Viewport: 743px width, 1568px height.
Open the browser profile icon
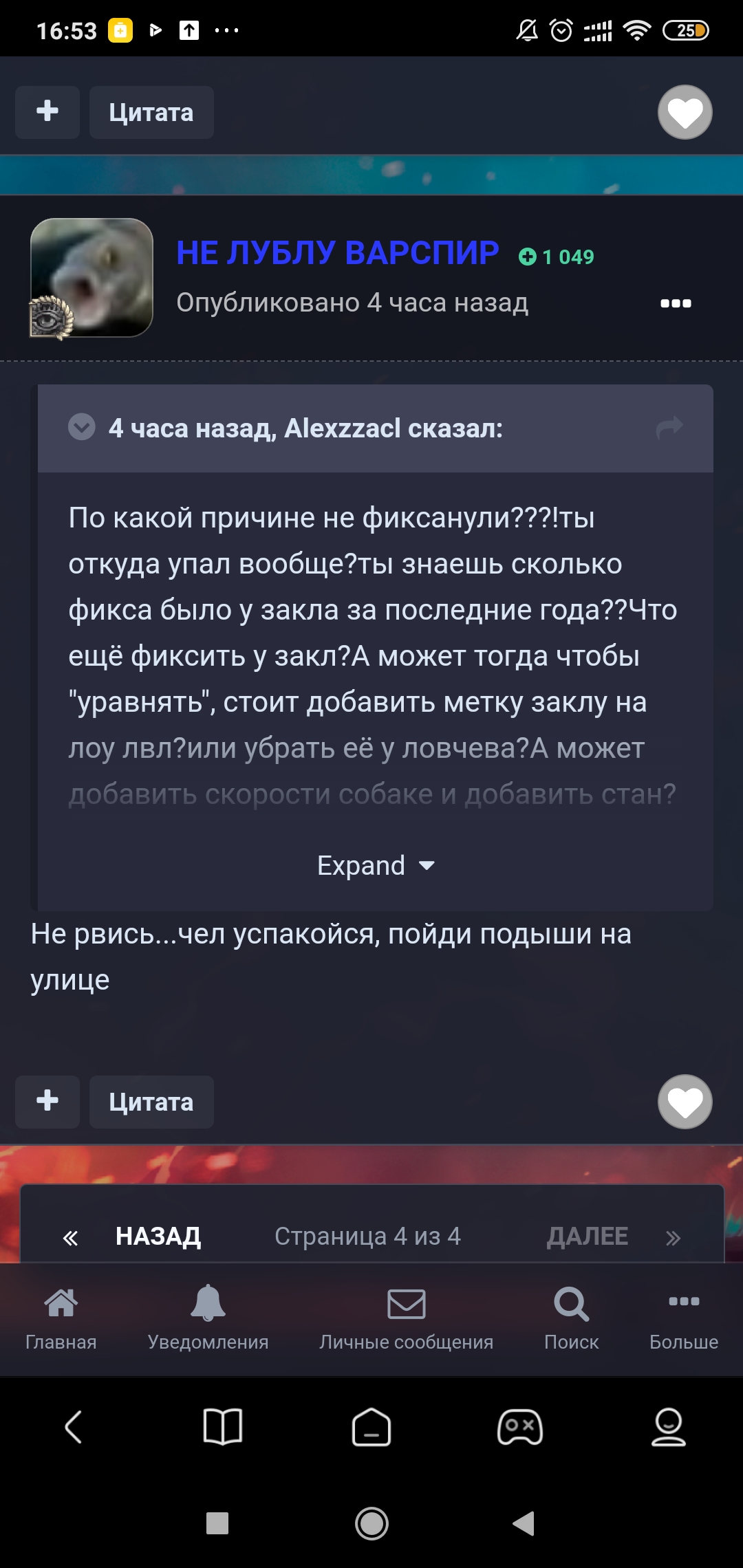tap(668, 1427)
